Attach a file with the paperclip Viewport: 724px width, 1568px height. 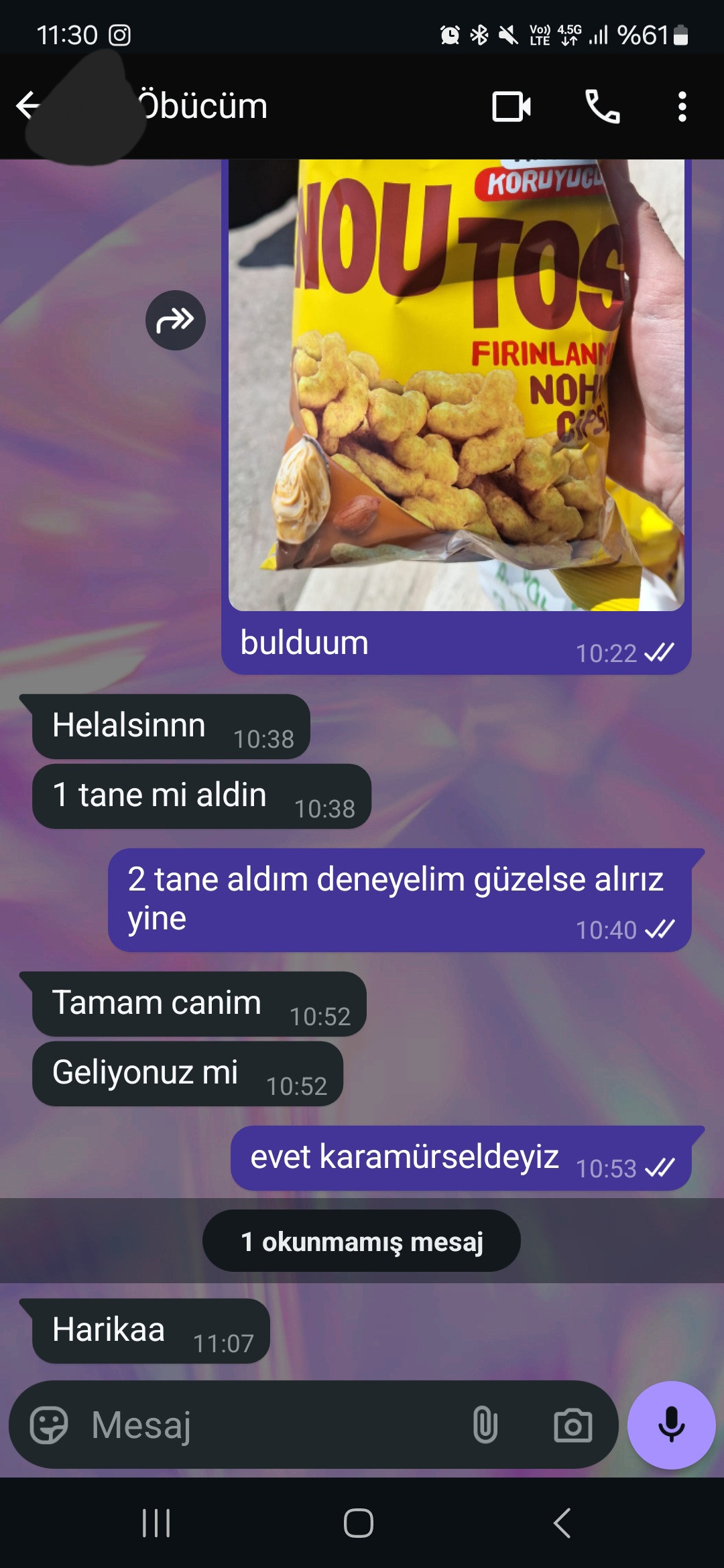485,1425
